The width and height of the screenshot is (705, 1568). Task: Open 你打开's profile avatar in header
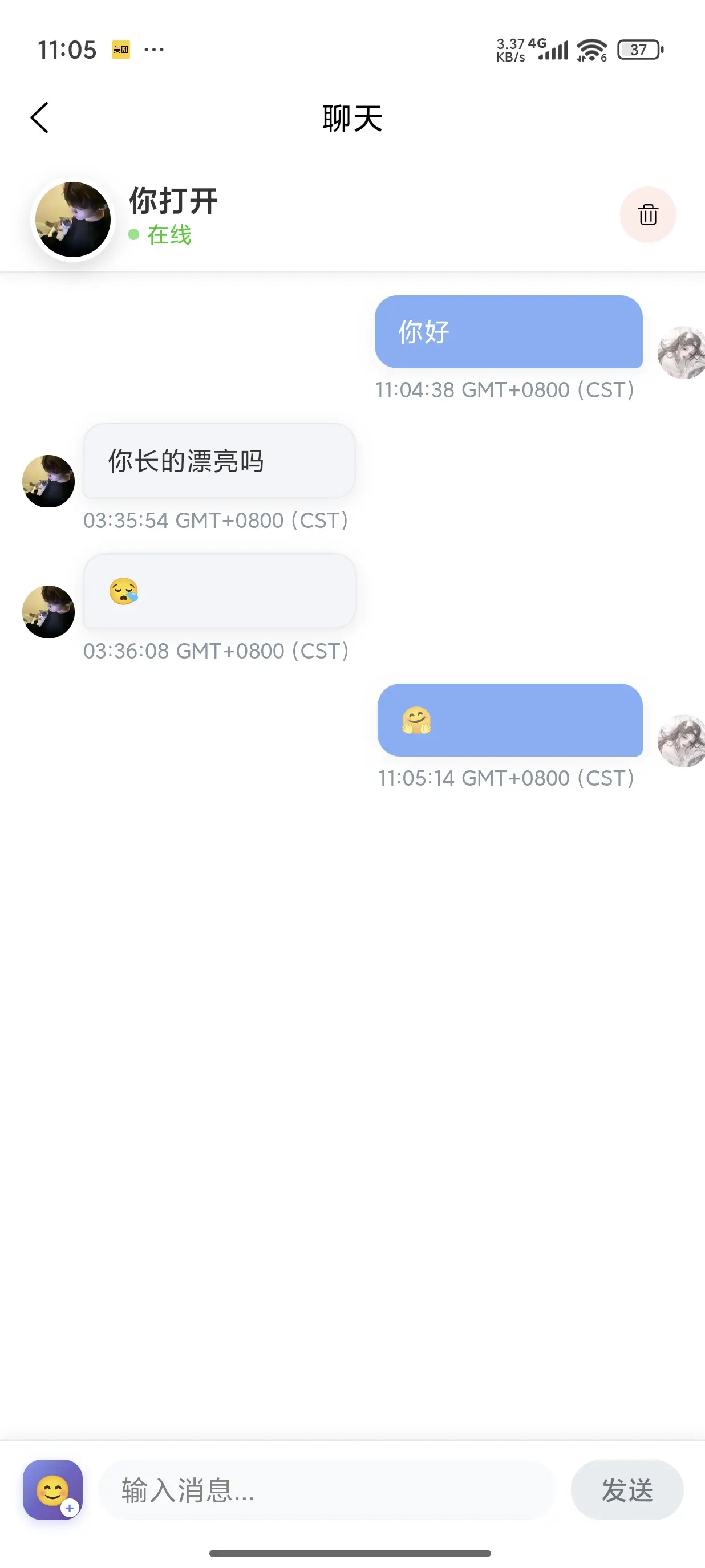coord(73,220)
